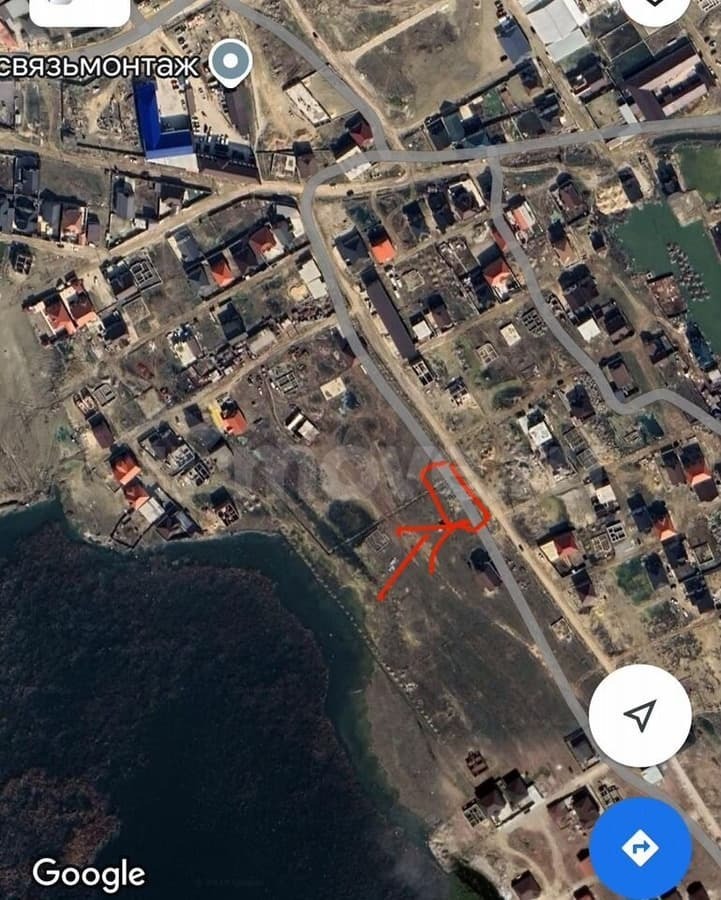This screenshot has width=721, height=900.
Task: Open directions with the blue arrow button
Action: [x=640, y=848]
